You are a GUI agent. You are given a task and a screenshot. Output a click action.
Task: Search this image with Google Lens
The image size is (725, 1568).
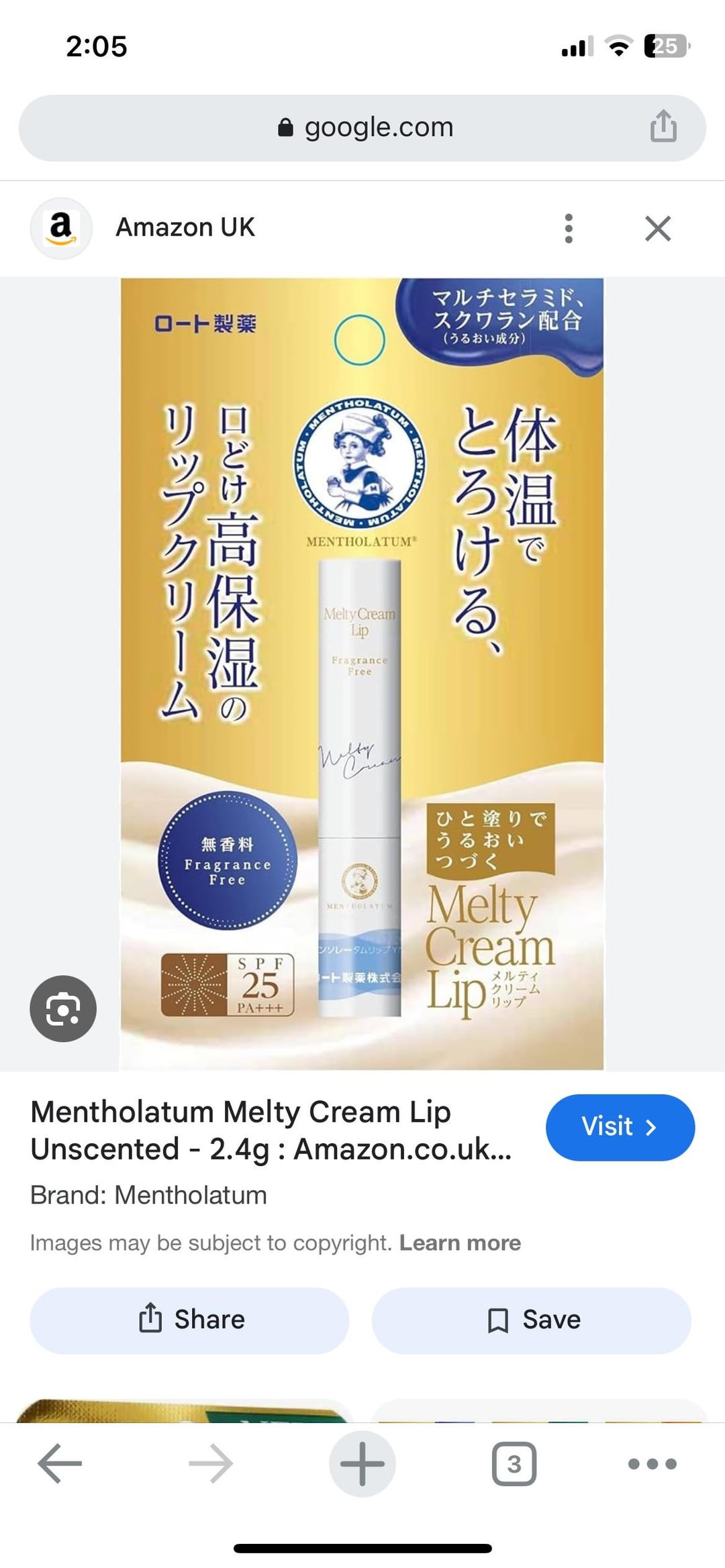[x=63, y=1008]
